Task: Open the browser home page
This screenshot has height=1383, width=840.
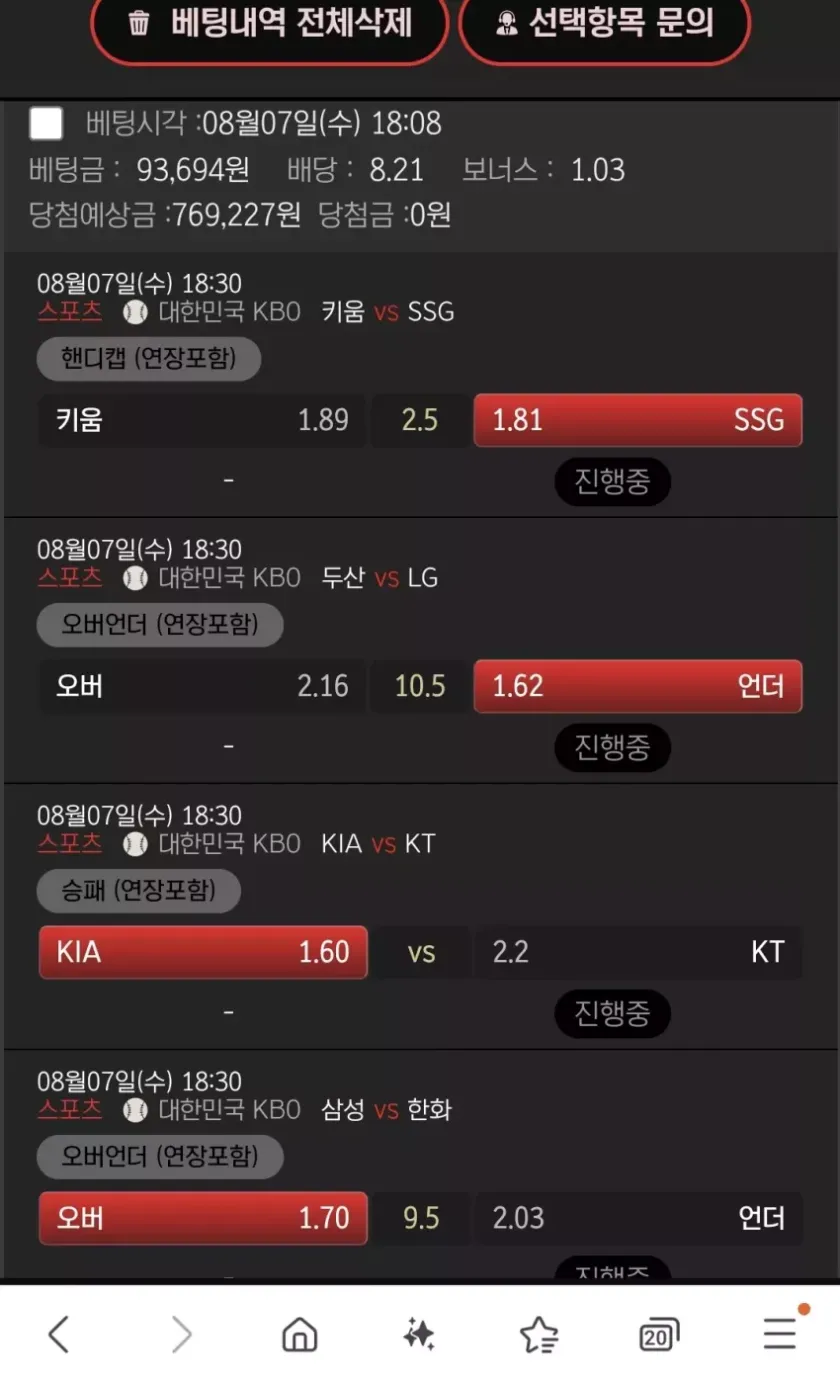Action: [x=299, y=1334]
